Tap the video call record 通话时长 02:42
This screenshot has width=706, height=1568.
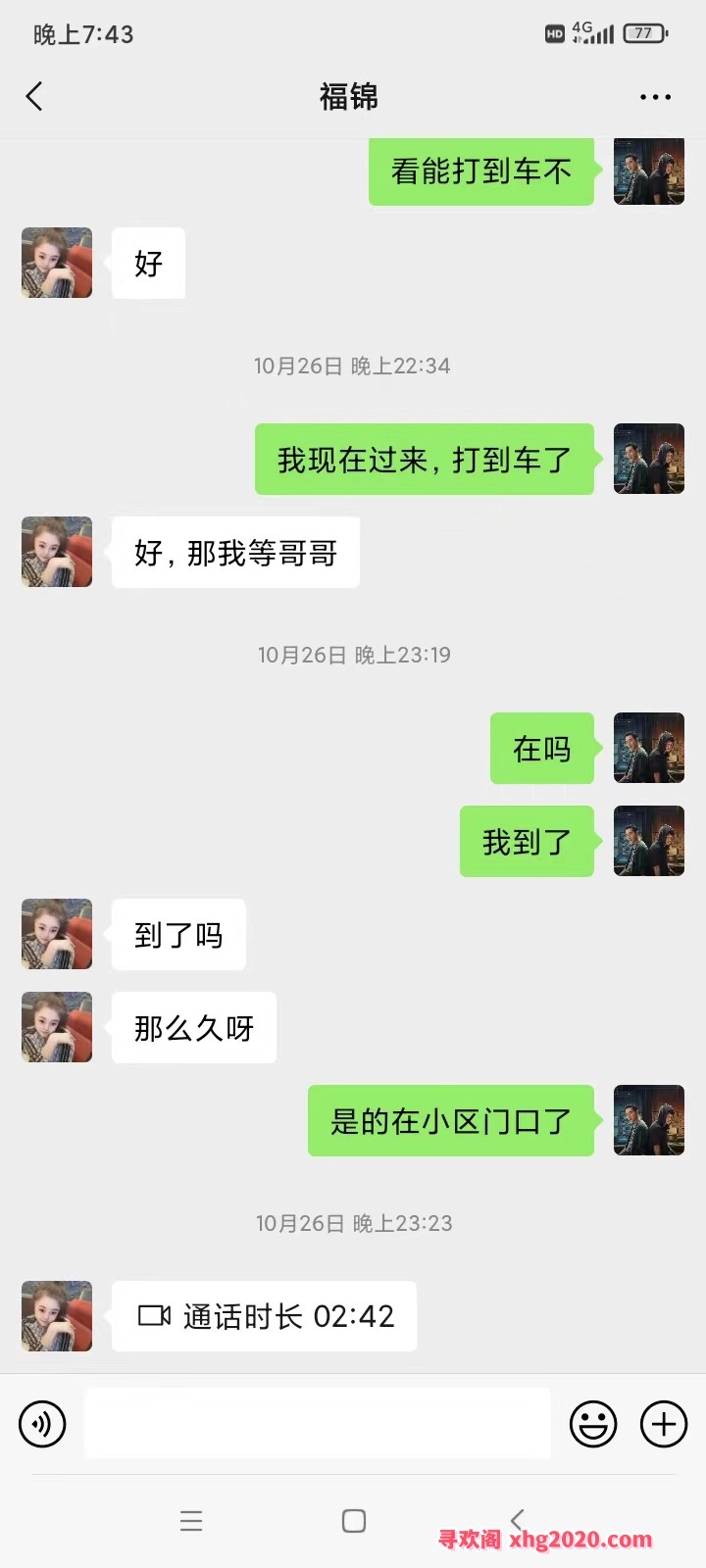coord(265,1316)
